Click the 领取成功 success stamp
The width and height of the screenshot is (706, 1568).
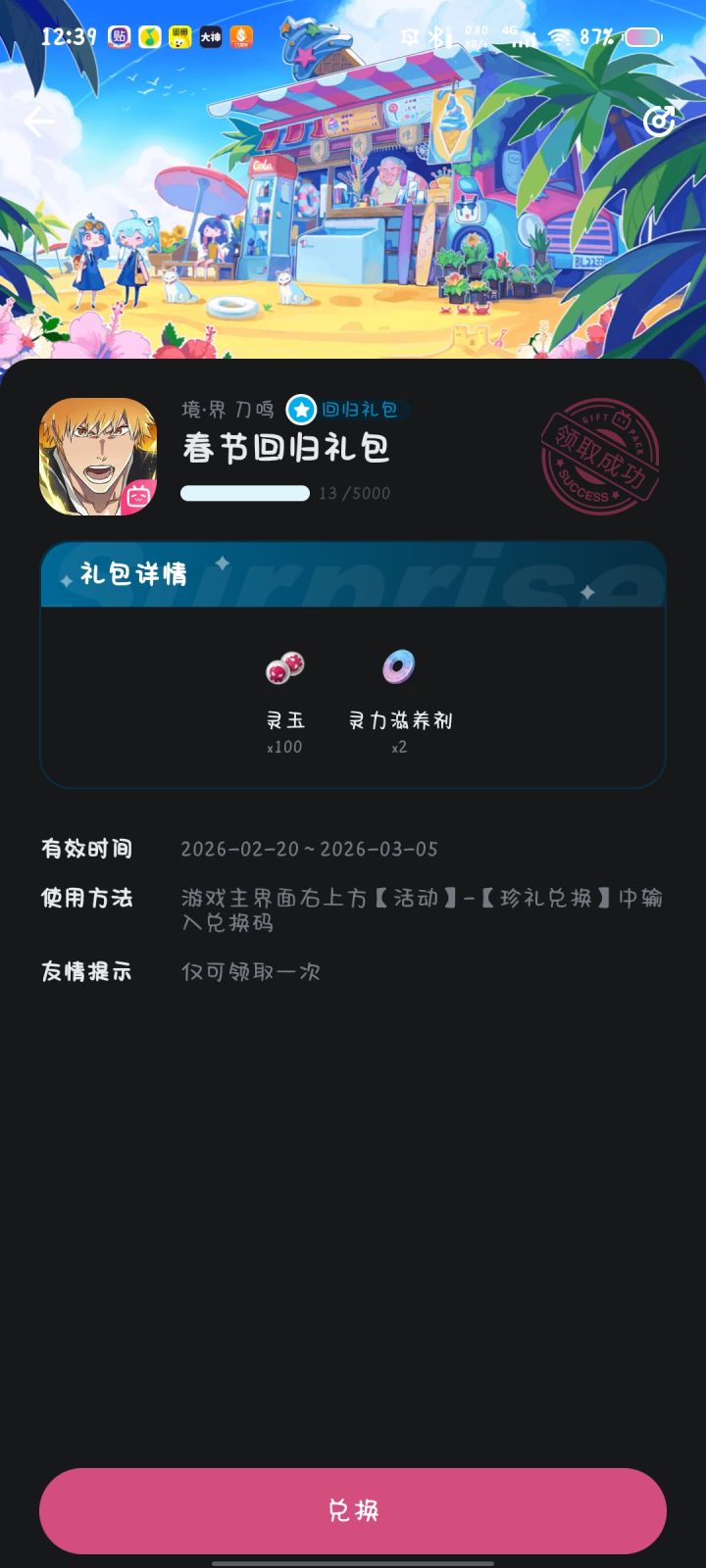(x=600, y=454)
